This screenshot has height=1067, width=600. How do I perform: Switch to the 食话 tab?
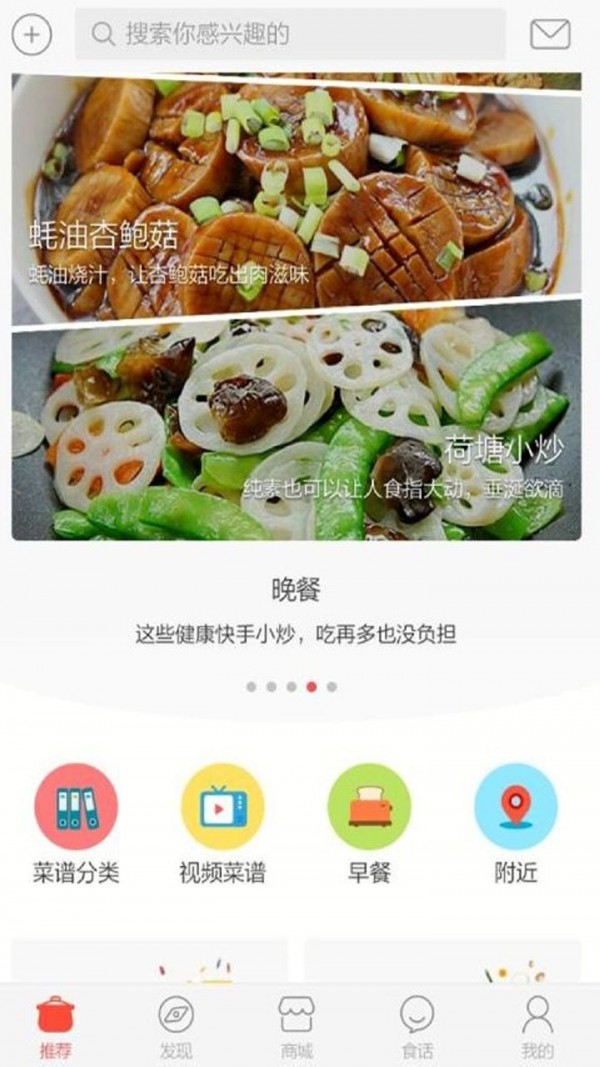click(417, 1026)
